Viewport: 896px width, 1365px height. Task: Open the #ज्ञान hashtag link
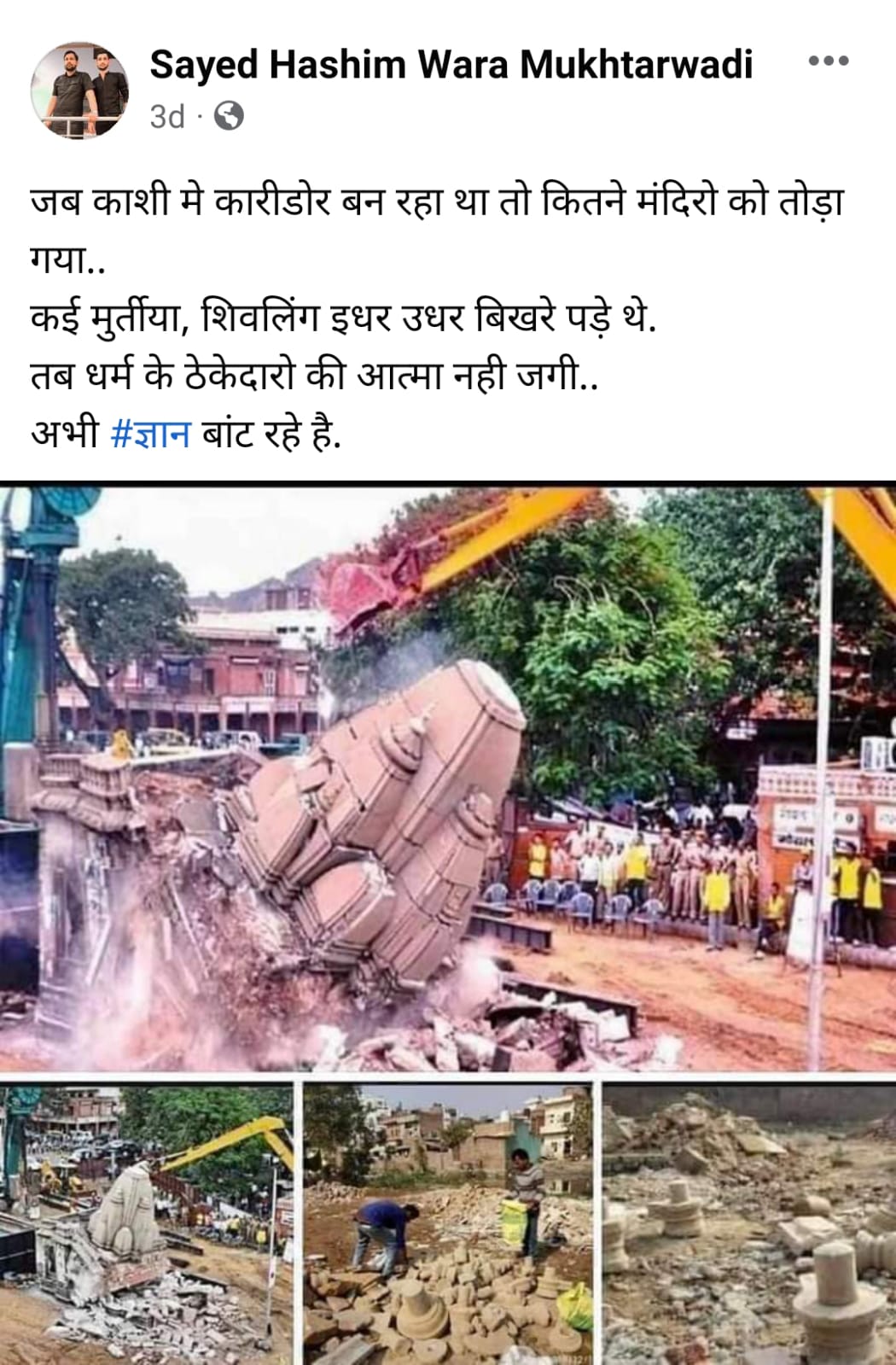coord(150,434)
